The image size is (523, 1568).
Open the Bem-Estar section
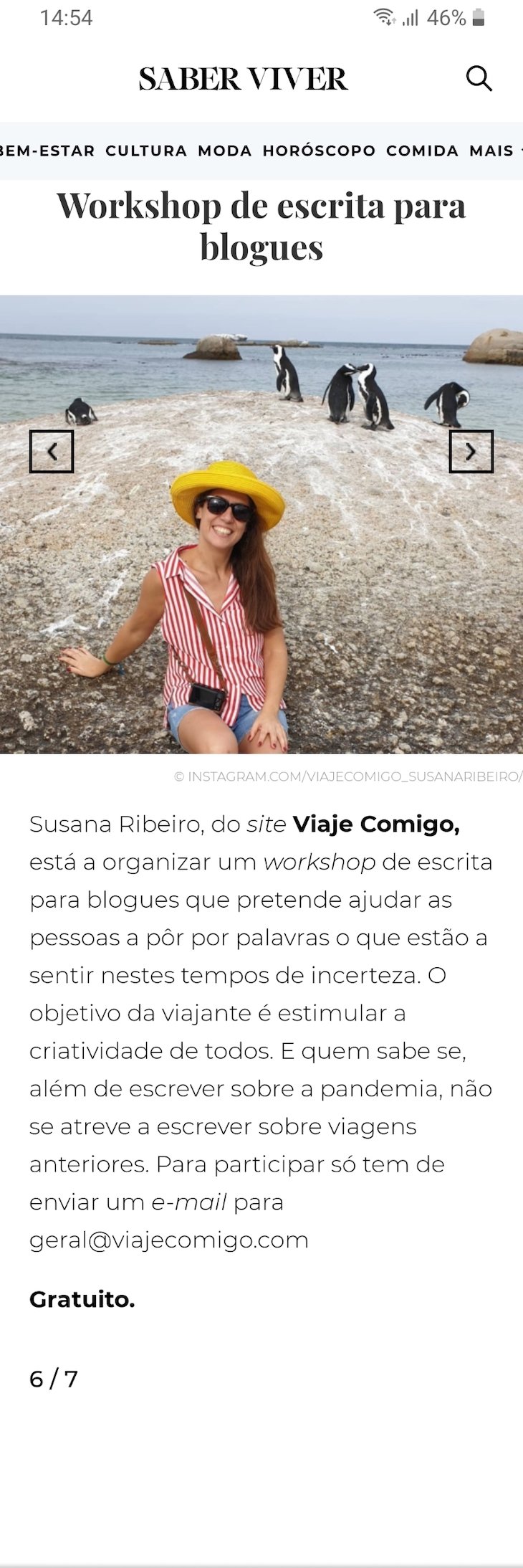click(x=47, y=151)
